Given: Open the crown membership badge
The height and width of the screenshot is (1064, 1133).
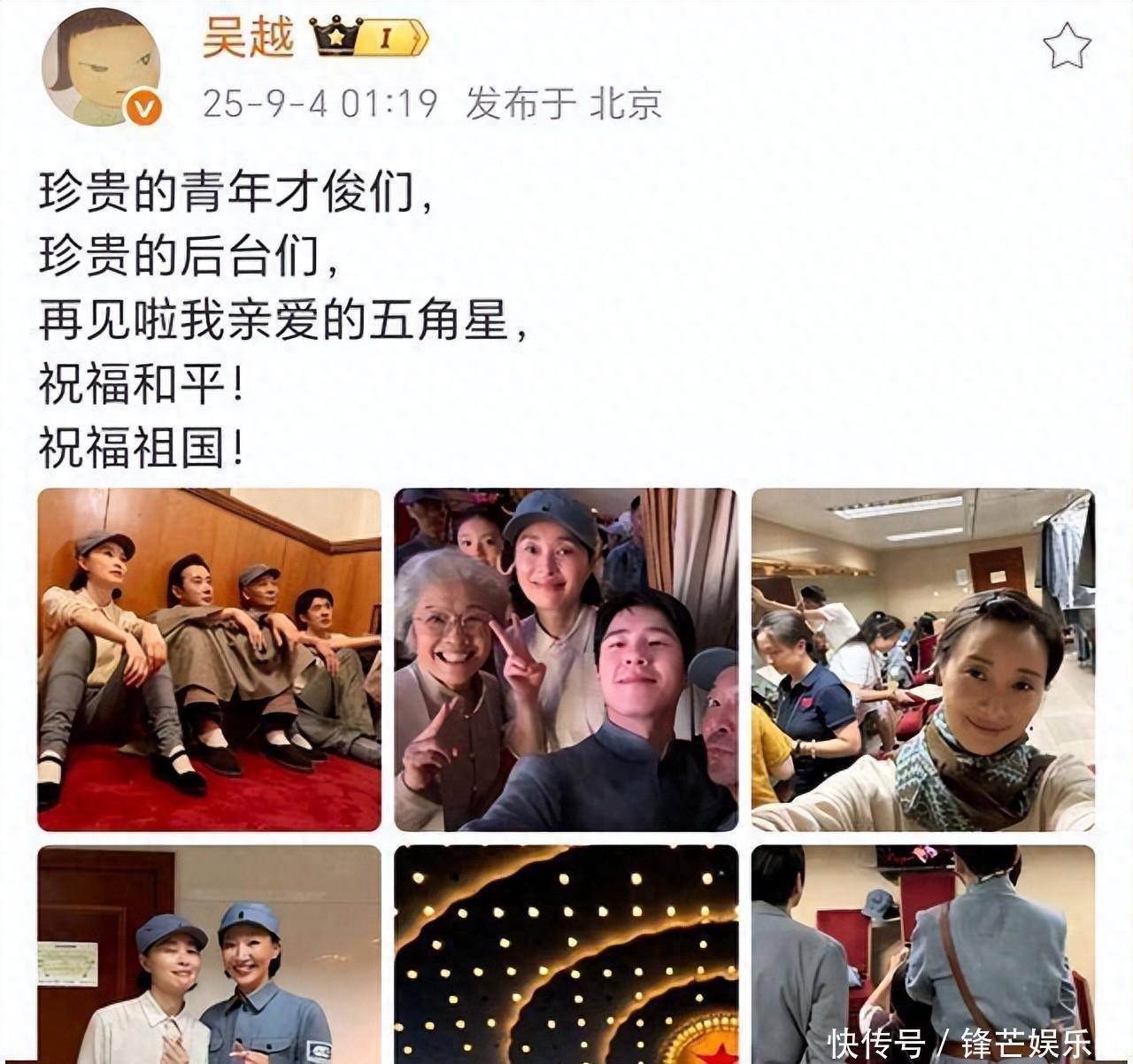Looking at the screenshot, I should [x=368, y=38].
